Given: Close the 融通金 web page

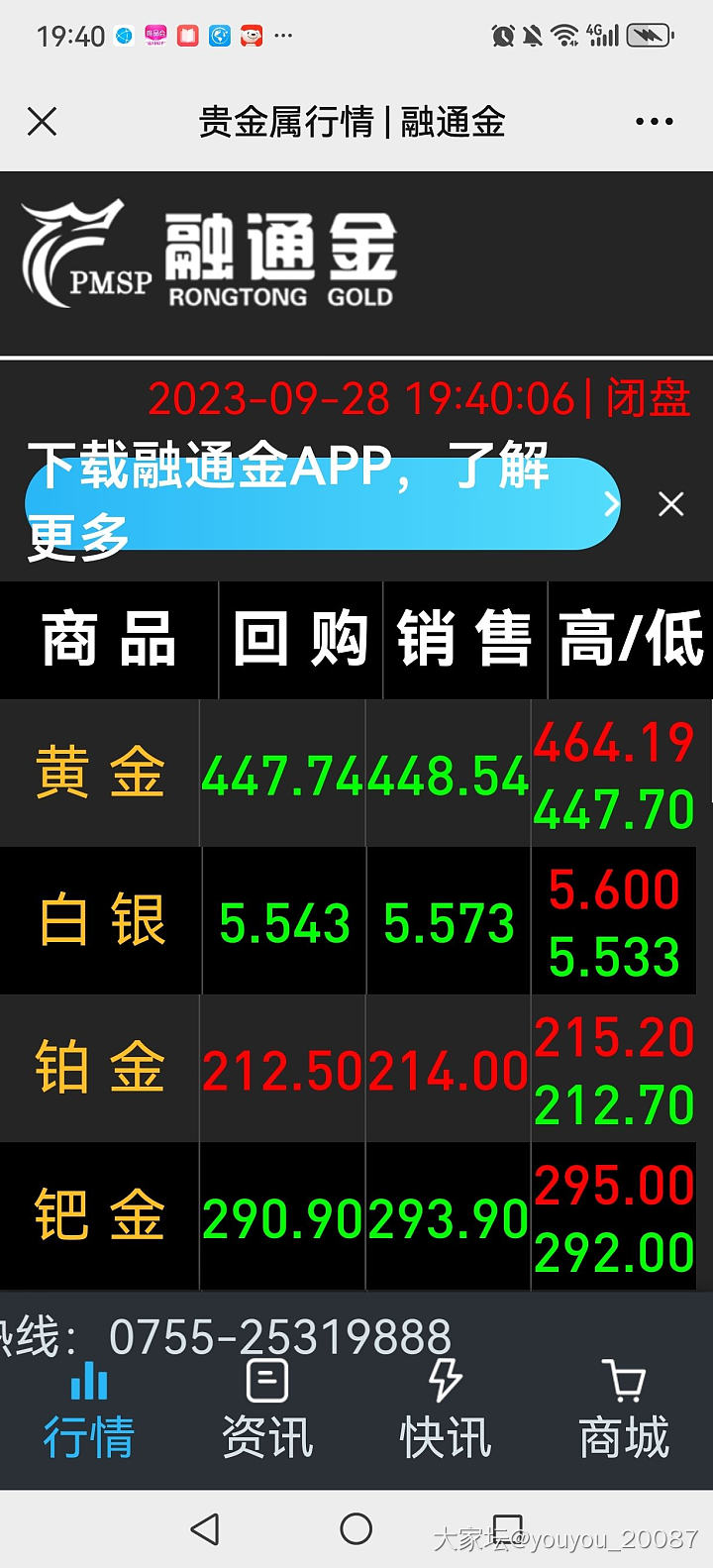Looking at the screenshot, I should pyautogui.click(x=42, y=122).
